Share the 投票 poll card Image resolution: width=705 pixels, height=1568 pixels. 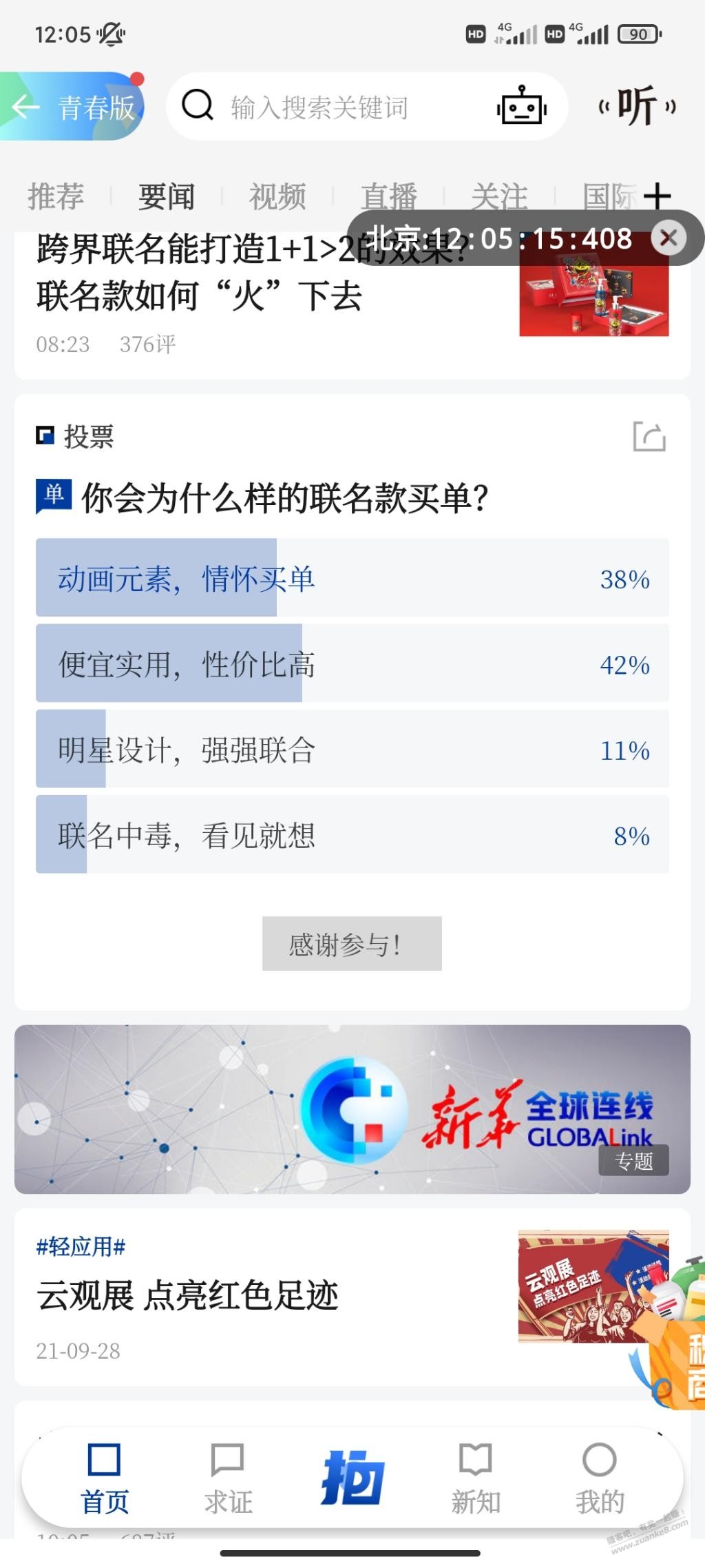click(649, 437)
